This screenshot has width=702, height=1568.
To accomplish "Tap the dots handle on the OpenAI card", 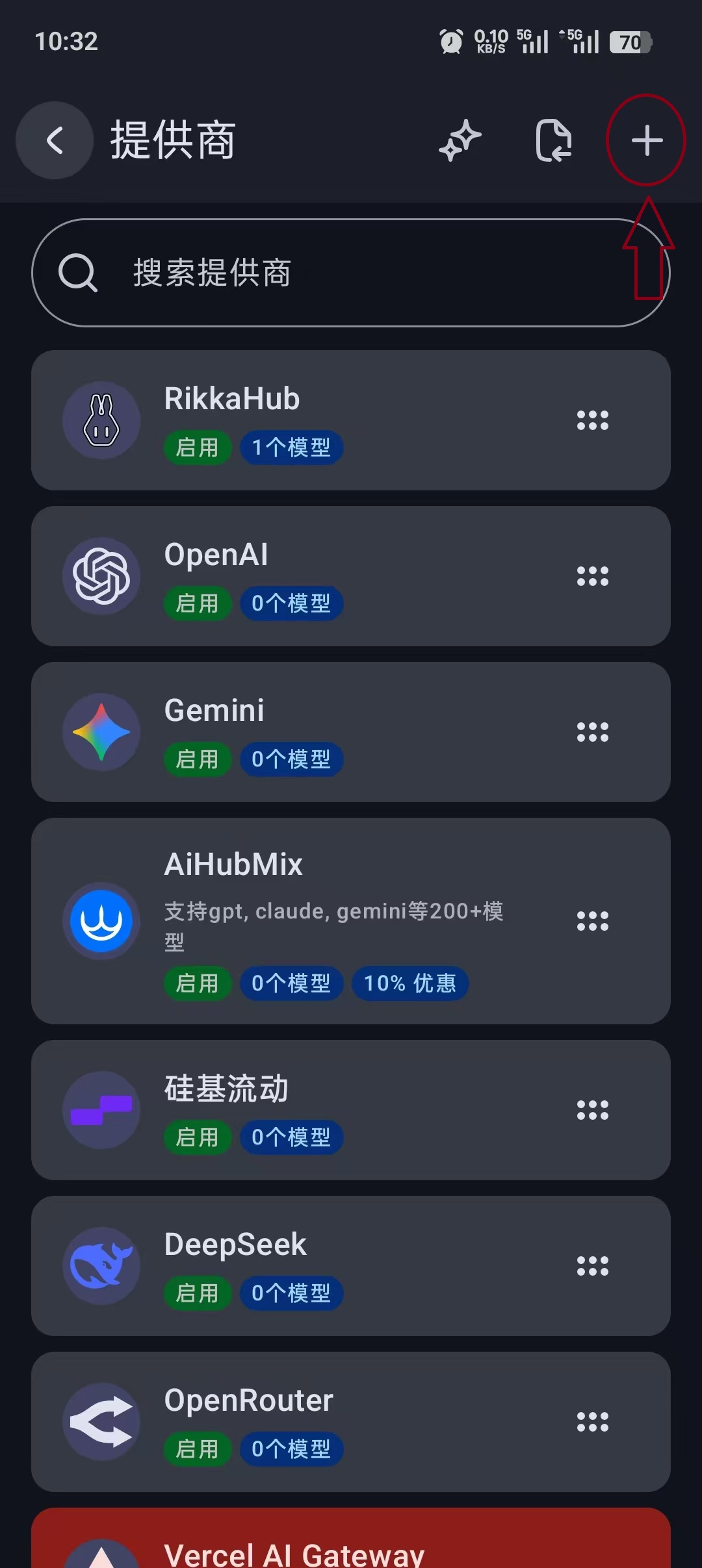I will click(x=593, y=576).
